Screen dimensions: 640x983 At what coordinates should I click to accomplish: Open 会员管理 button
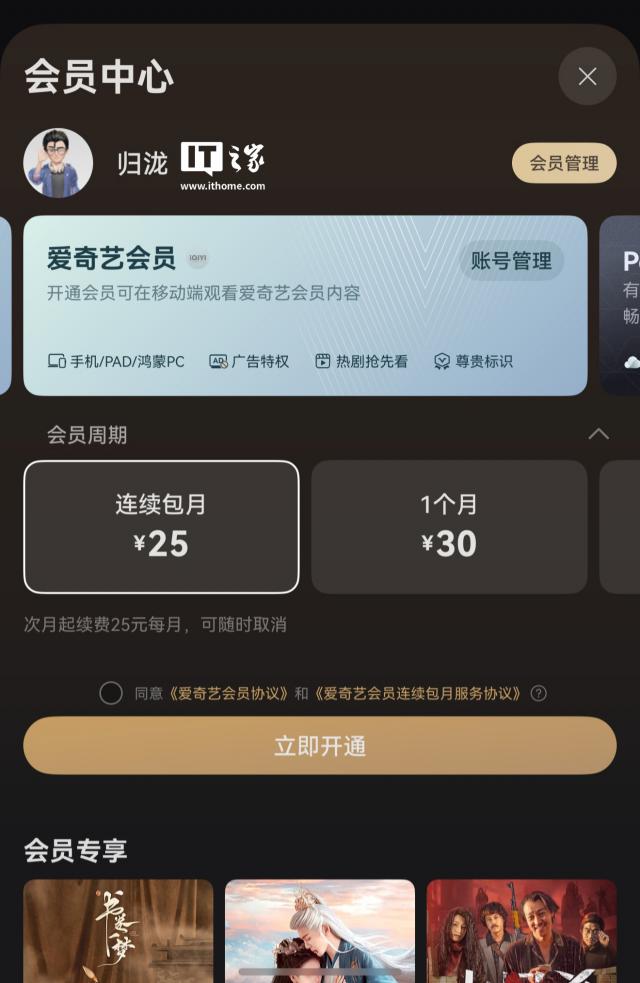pyautogui.click(x=564, y=163)
